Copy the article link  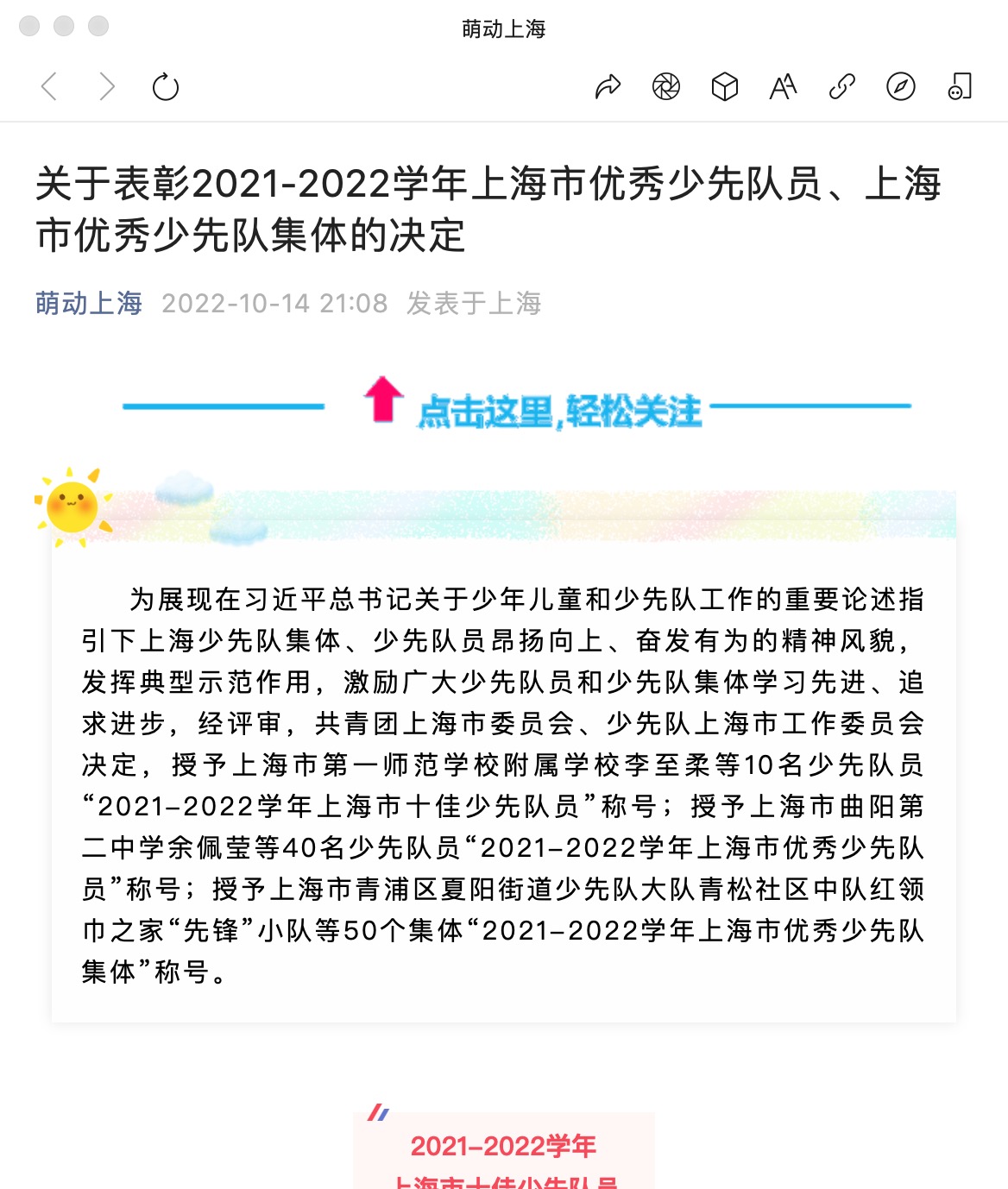coord(841,87)
